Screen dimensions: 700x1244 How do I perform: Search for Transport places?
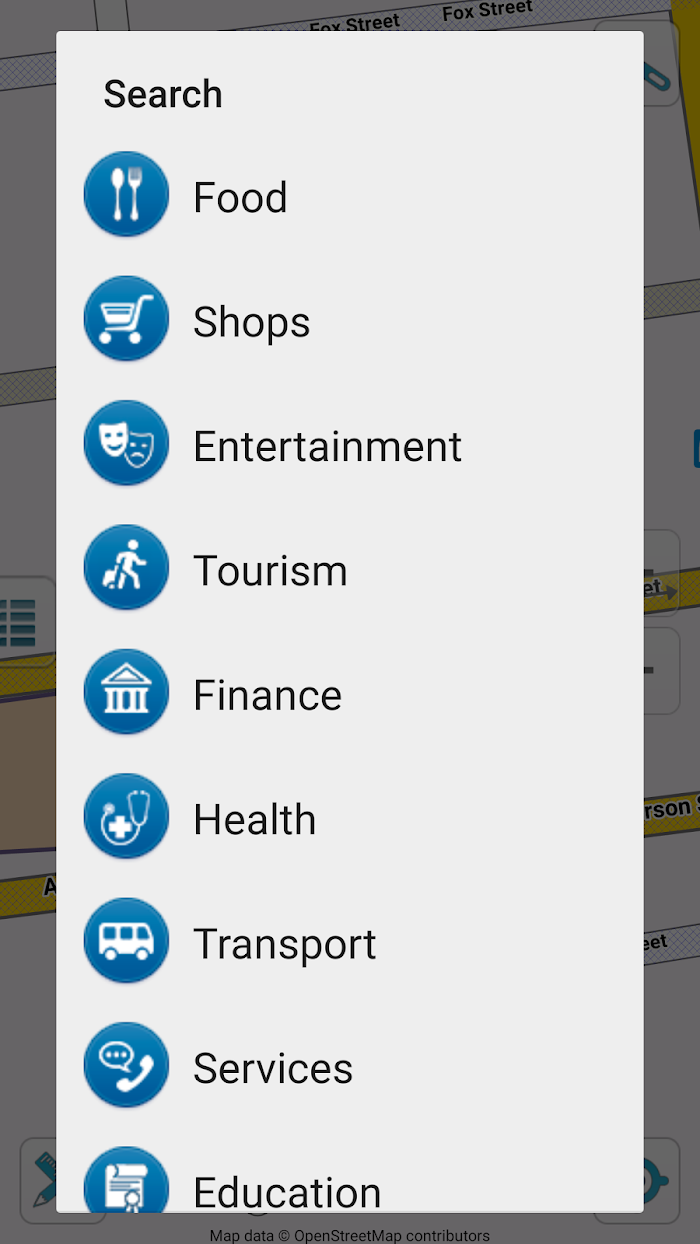[x=349, y=942]
